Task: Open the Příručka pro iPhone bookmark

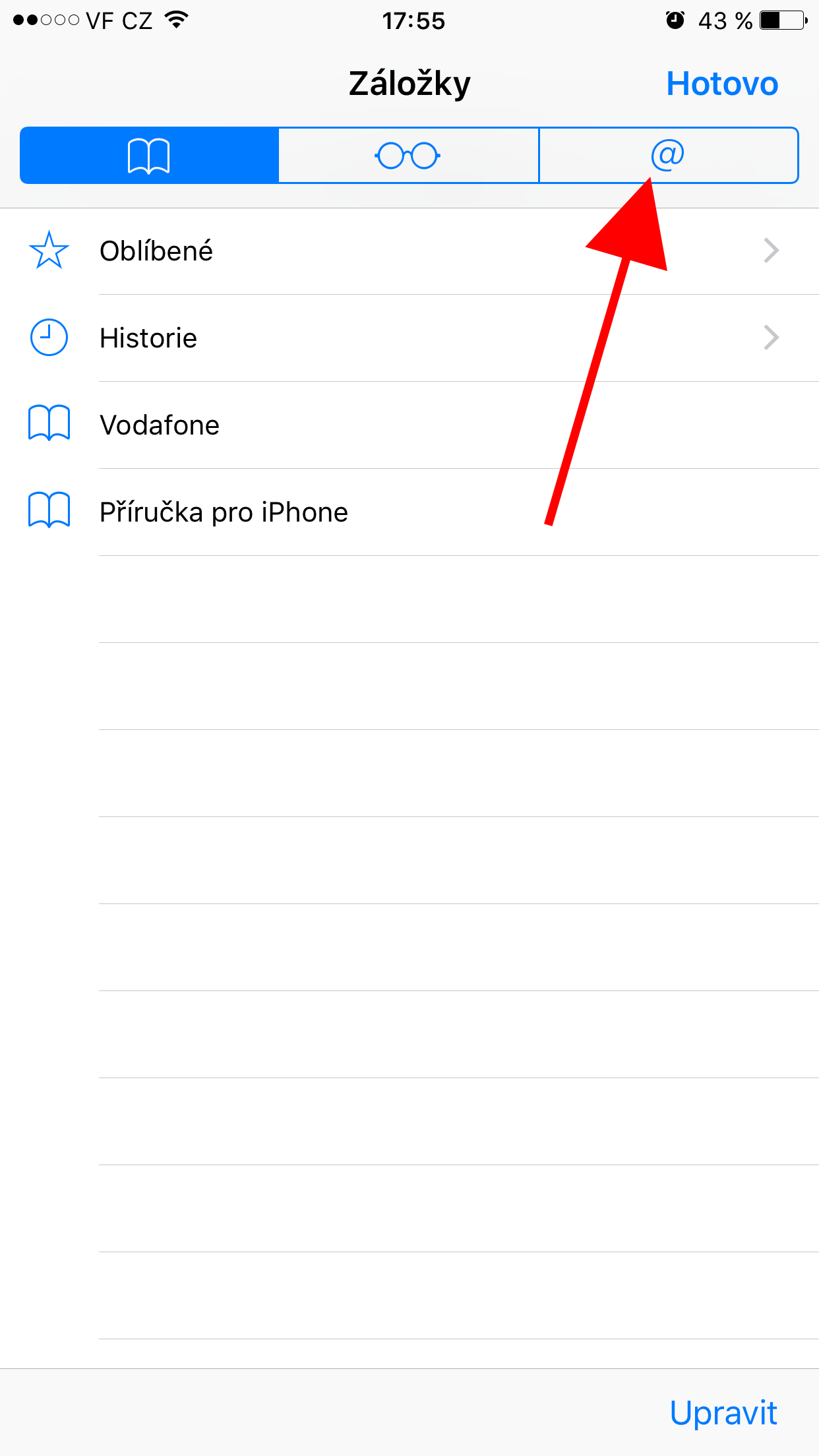Action: [x=409, y=512]
